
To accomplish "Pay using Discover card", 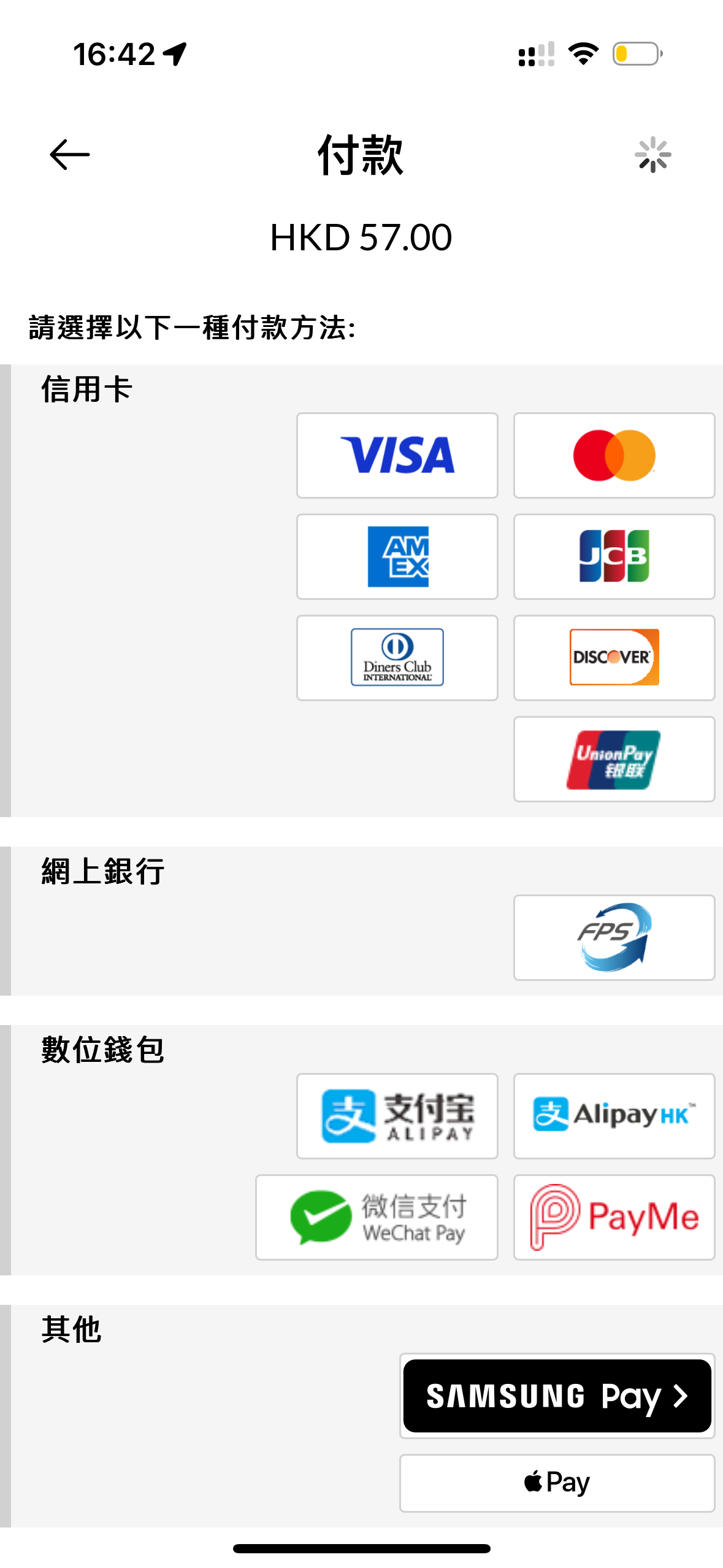I will [x=614, y=658].
